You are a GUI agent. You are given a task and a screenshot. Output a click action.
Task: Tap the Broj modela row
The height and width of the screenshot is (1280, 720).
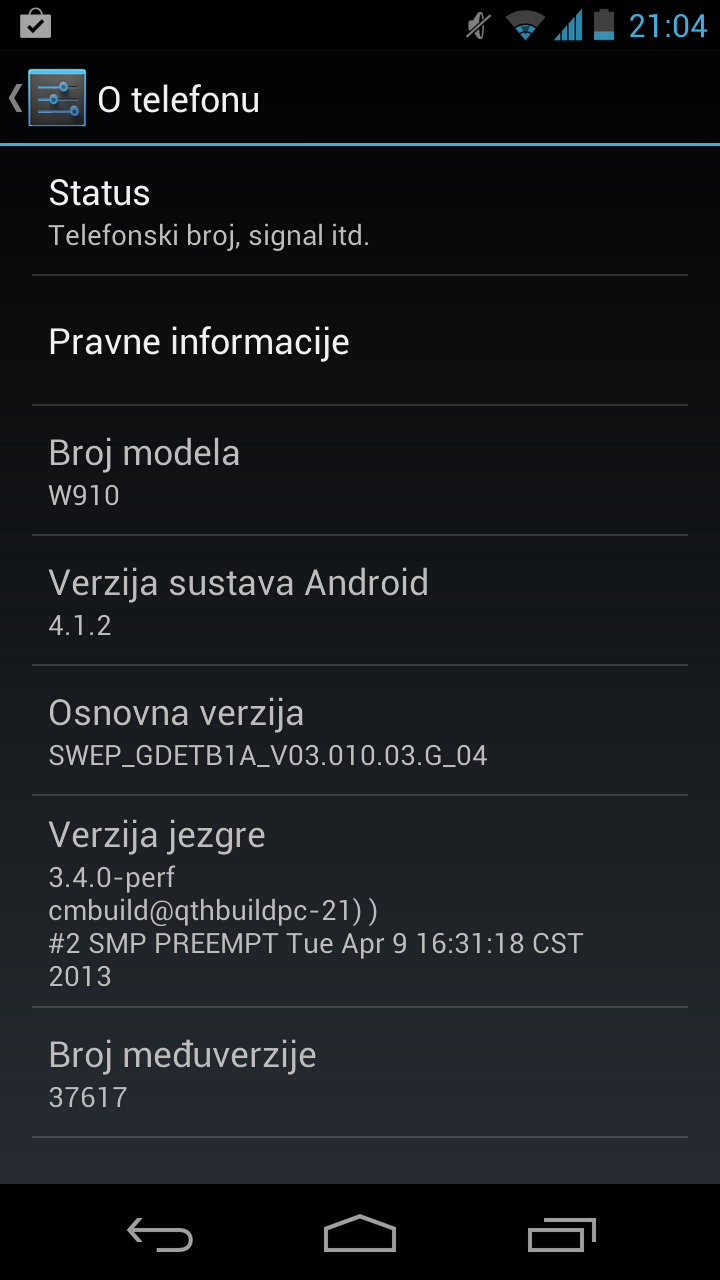(x=360, y=471)
